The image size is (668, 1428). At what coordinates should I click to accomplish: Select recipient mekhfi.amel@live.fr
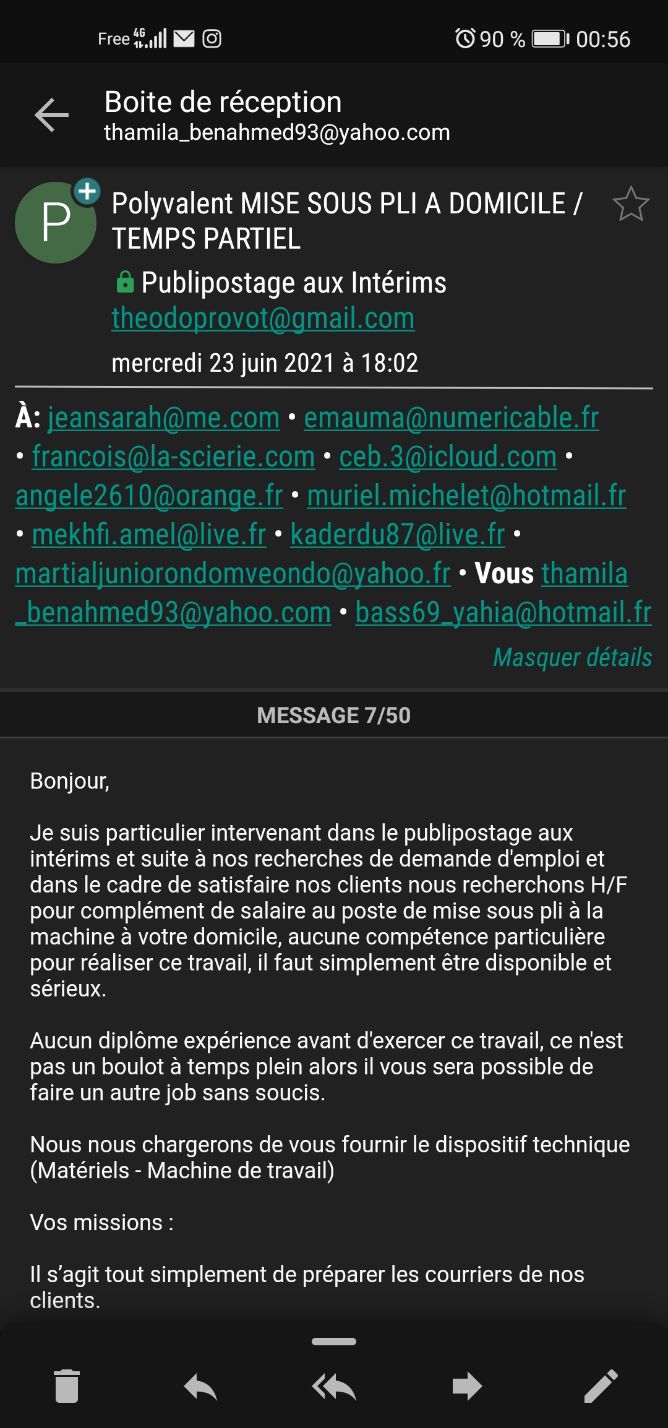[x=149, y=535]
